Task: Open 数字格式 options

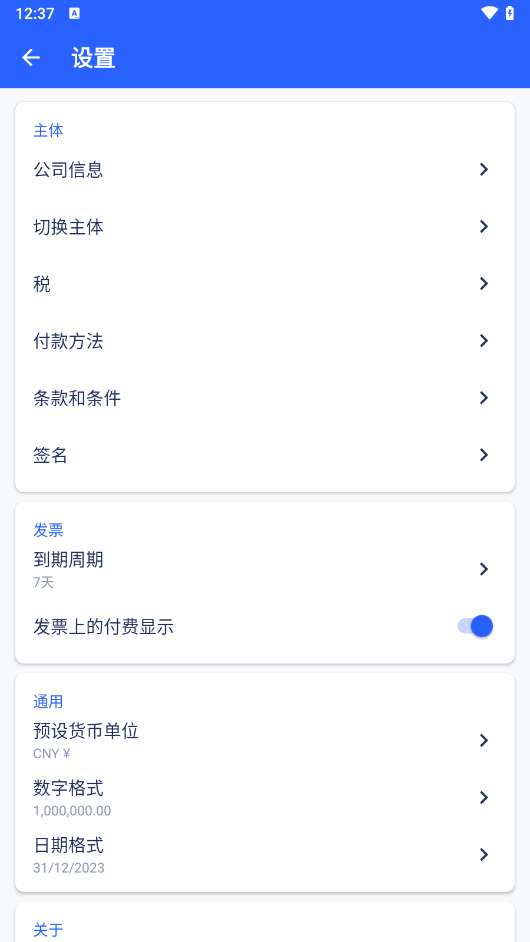Action: pyautogui.click(x=265, y=797)
